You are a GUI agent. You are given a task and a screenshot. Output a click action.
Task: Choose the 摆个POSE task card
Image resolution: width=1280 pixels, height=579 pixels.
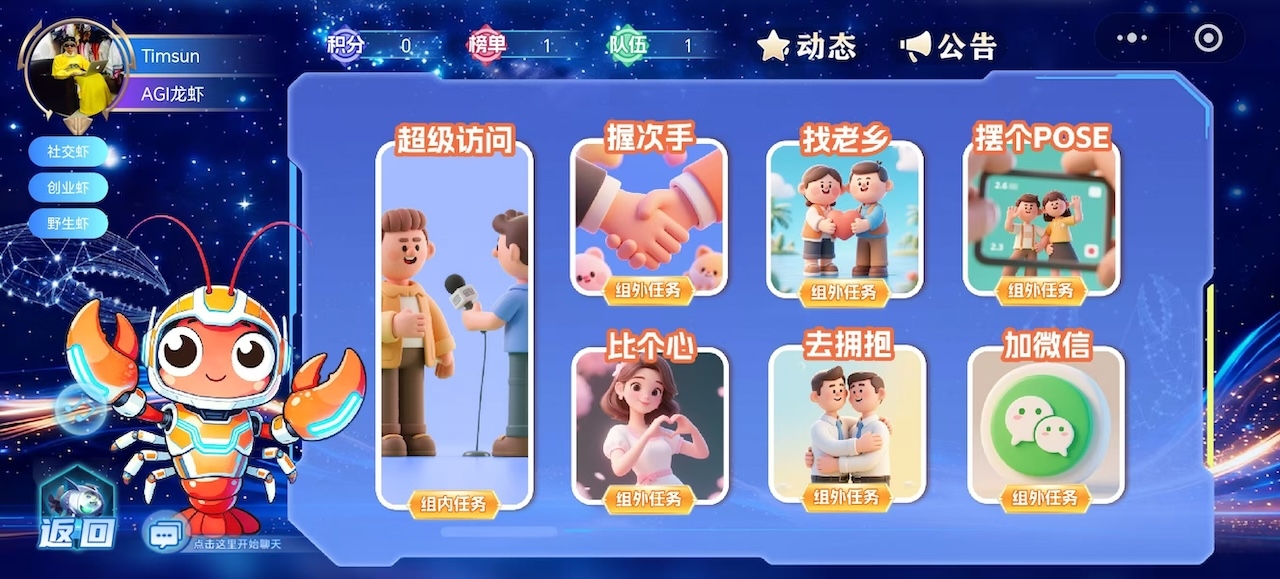[x=1041, y=215]
